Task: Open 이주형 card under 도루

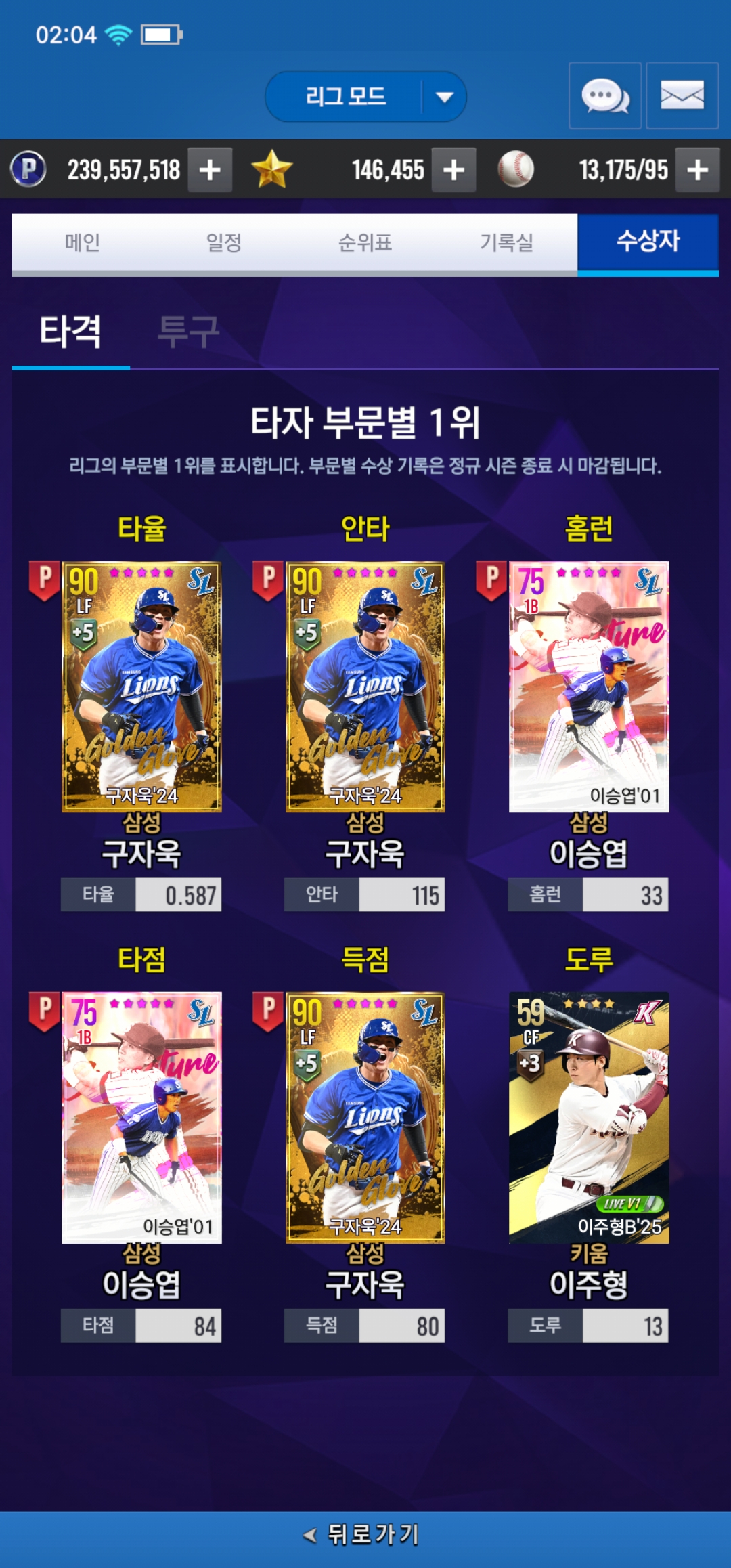Action: click(x=589, y=1117)
